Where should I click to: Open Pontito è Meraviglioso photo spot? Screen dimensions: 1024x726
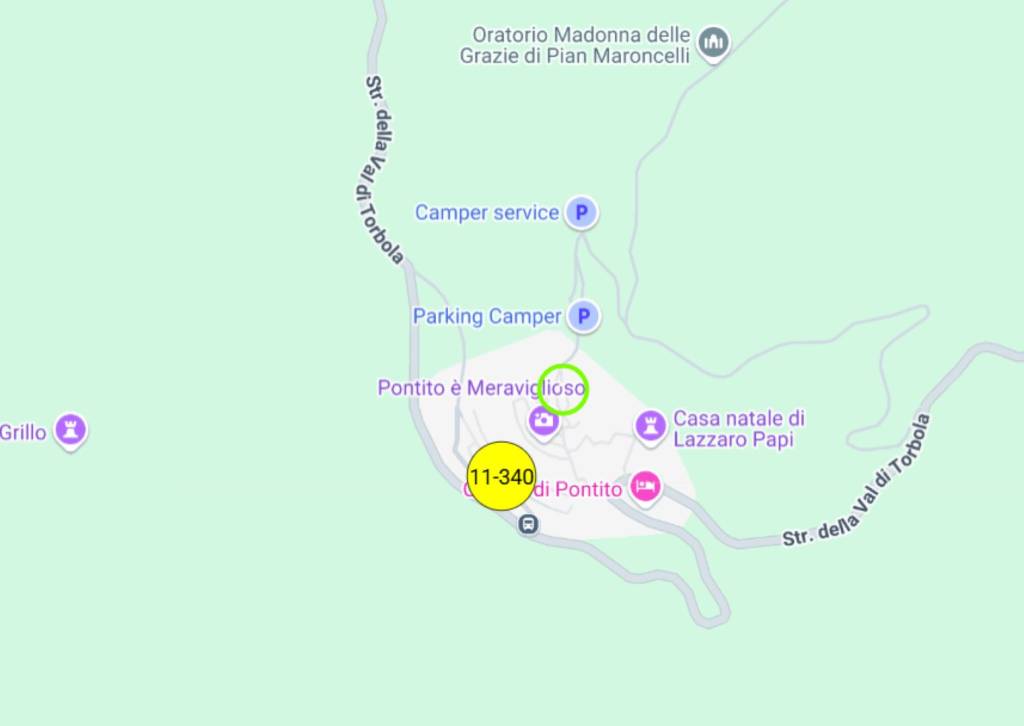pos(544,421)
